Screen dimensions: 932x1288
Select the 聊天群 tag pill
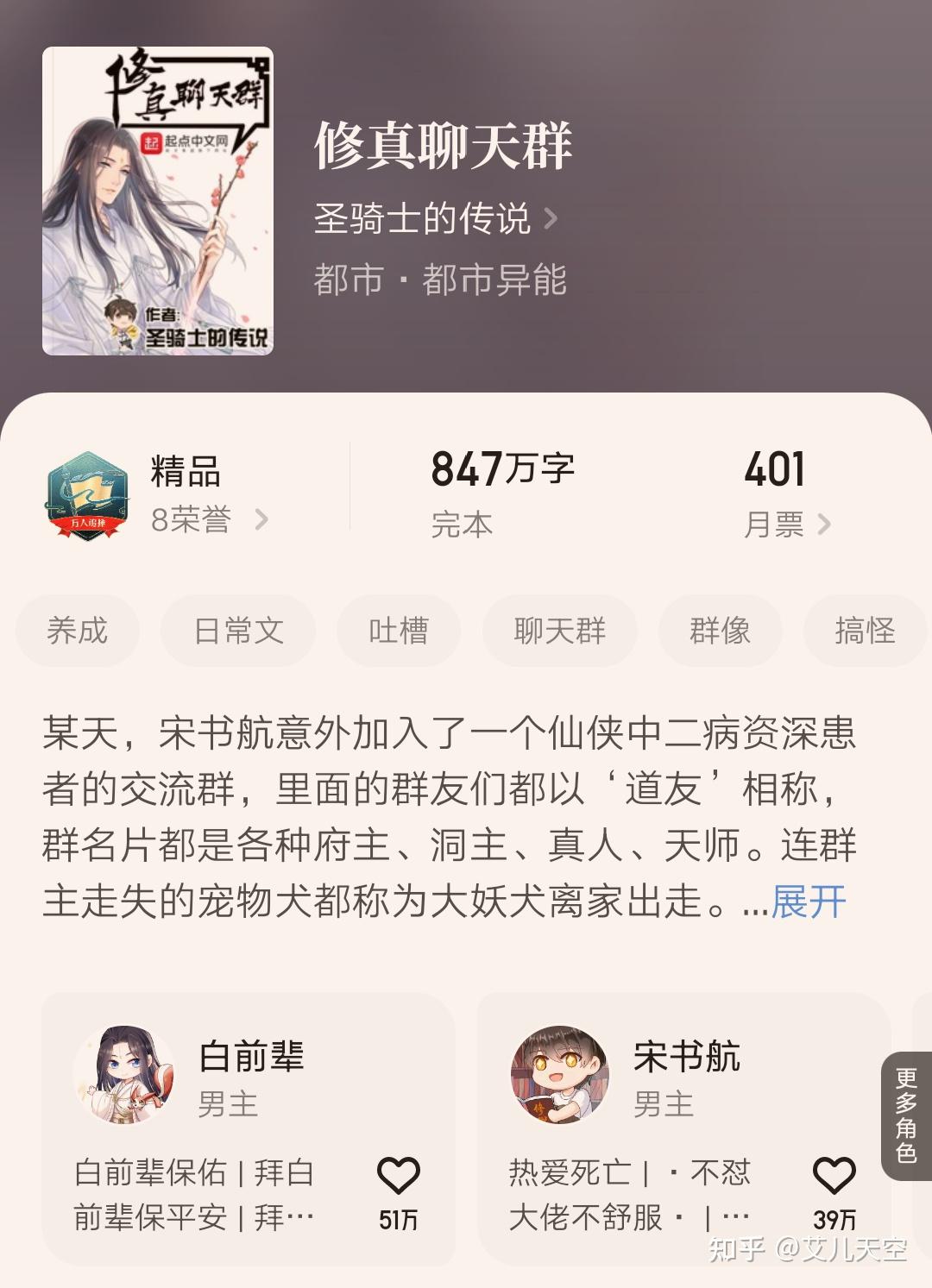(559, 631)
